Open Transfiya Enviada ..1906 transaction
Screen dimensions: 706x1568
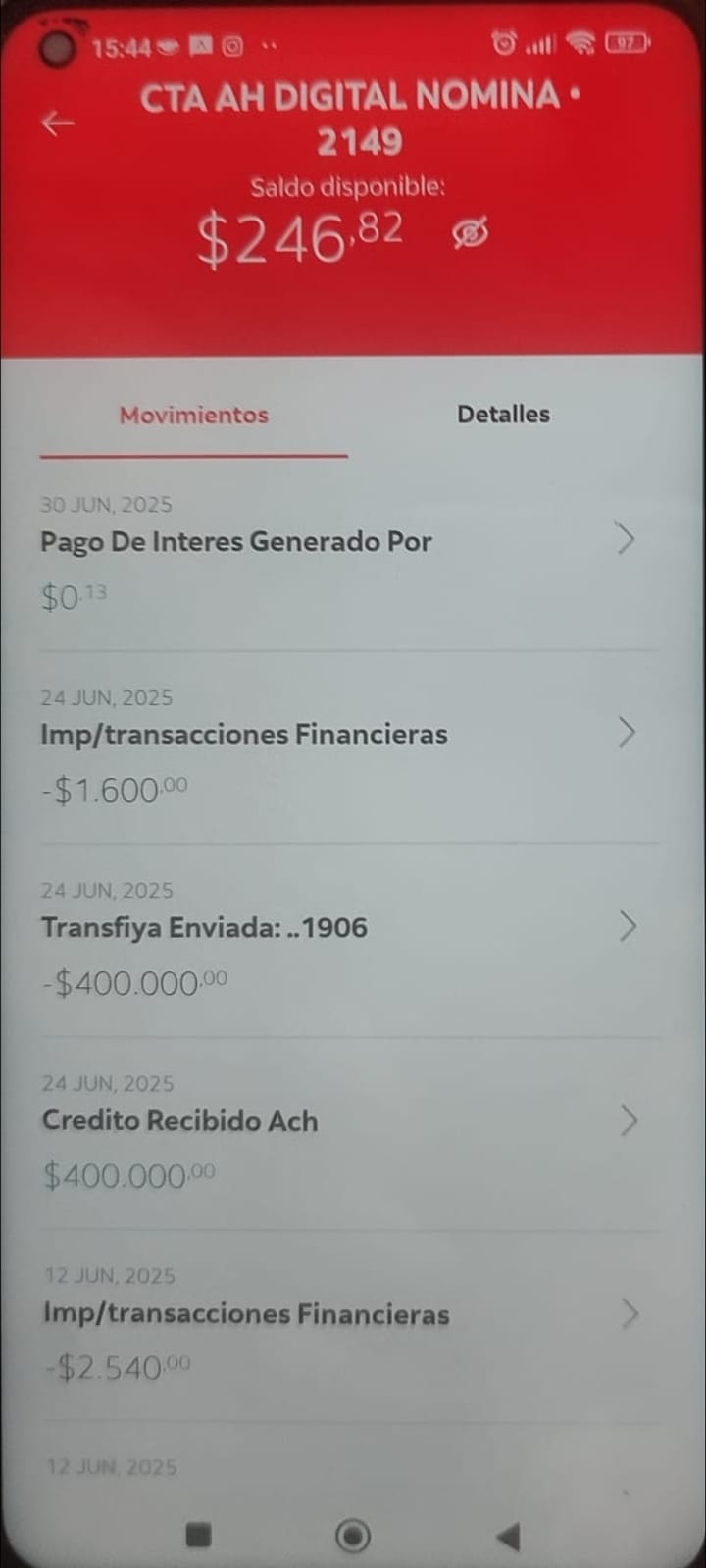point(333,943)
